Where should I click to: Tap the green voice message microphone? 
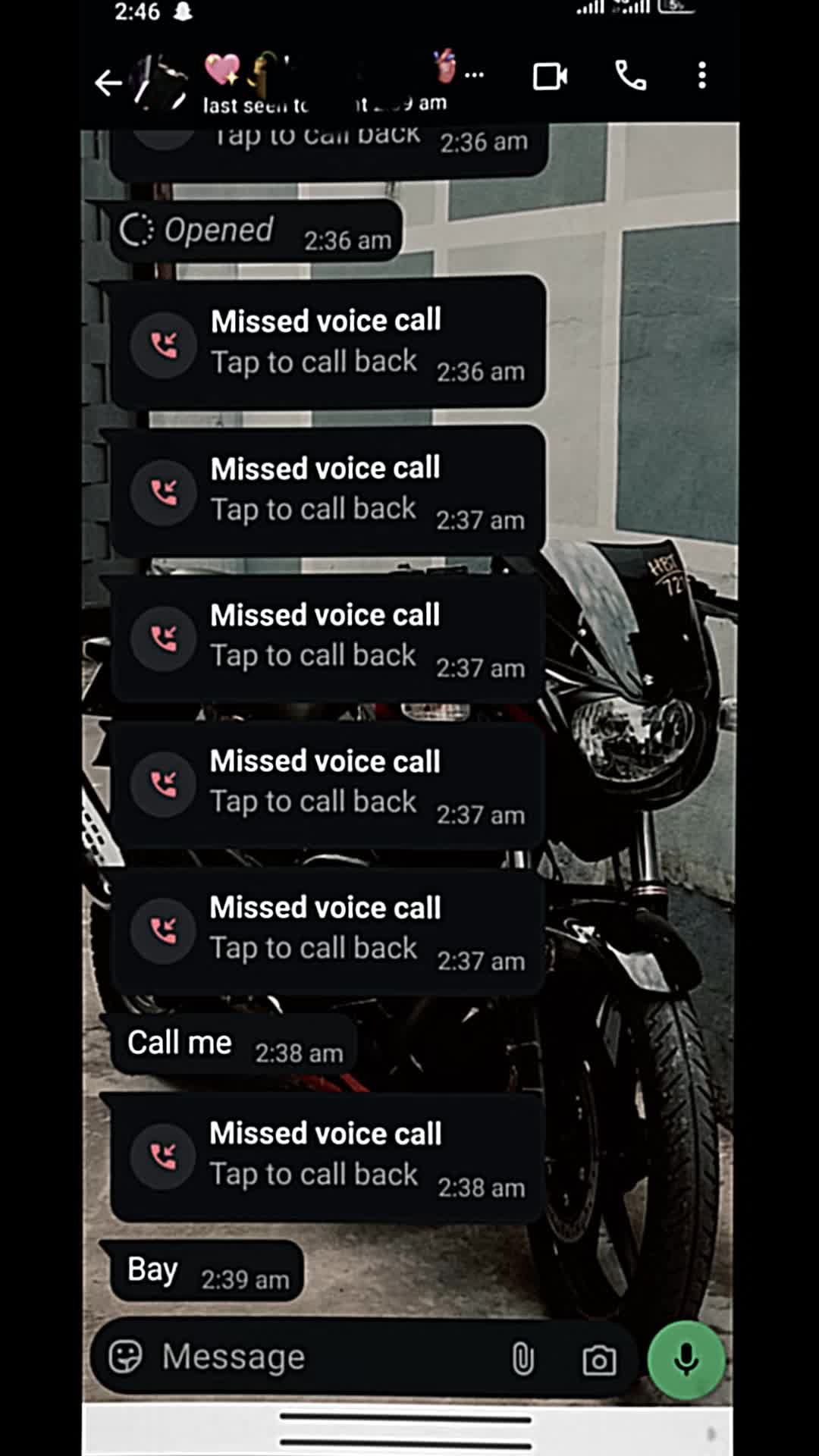point(686,1360)
